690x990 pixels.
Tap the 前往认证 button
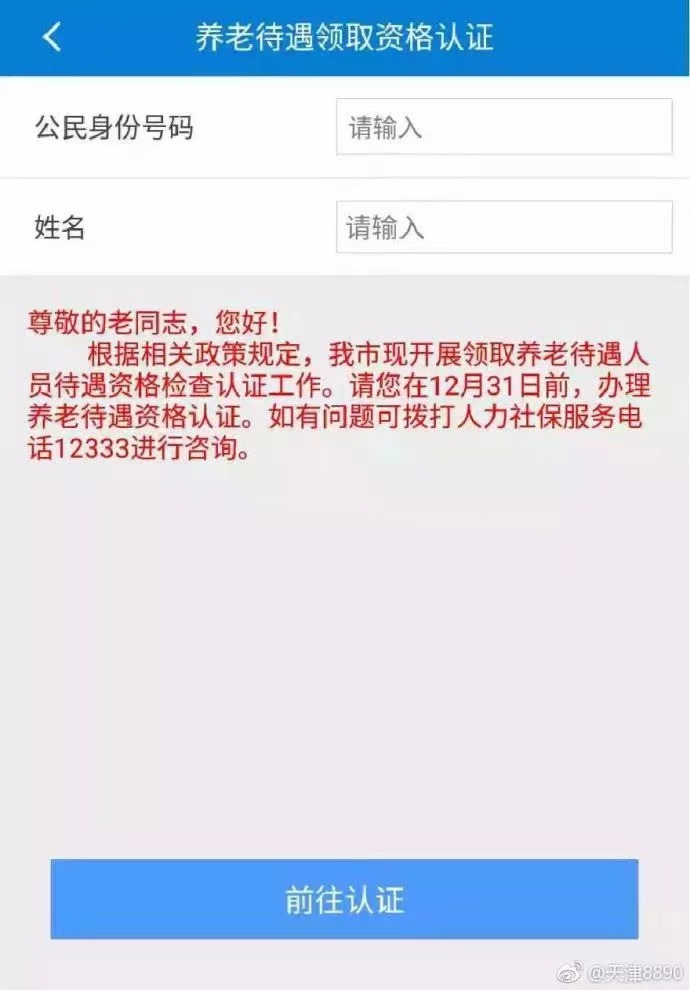(344, 899)
